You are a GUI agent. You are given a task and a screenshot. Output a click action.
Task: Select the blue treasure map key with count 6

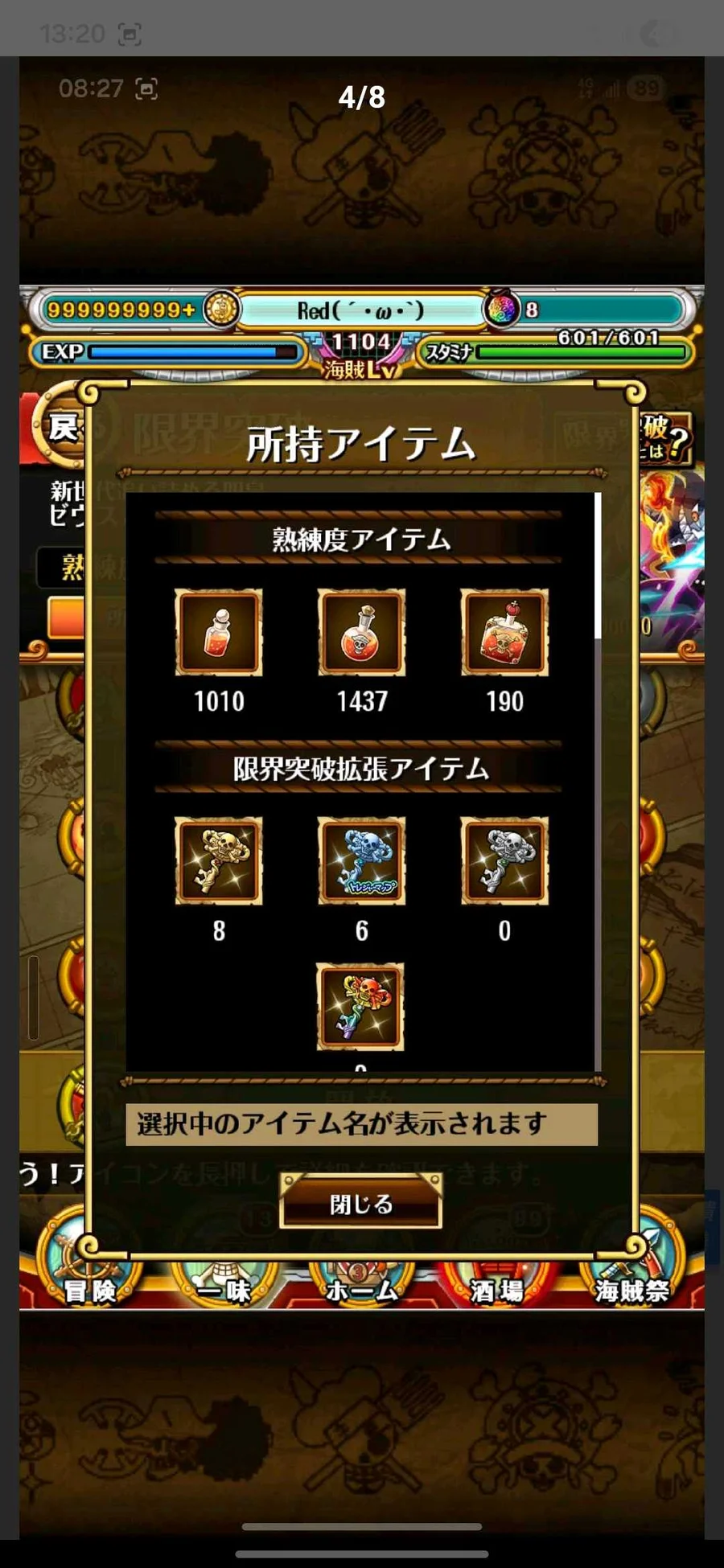361,861
